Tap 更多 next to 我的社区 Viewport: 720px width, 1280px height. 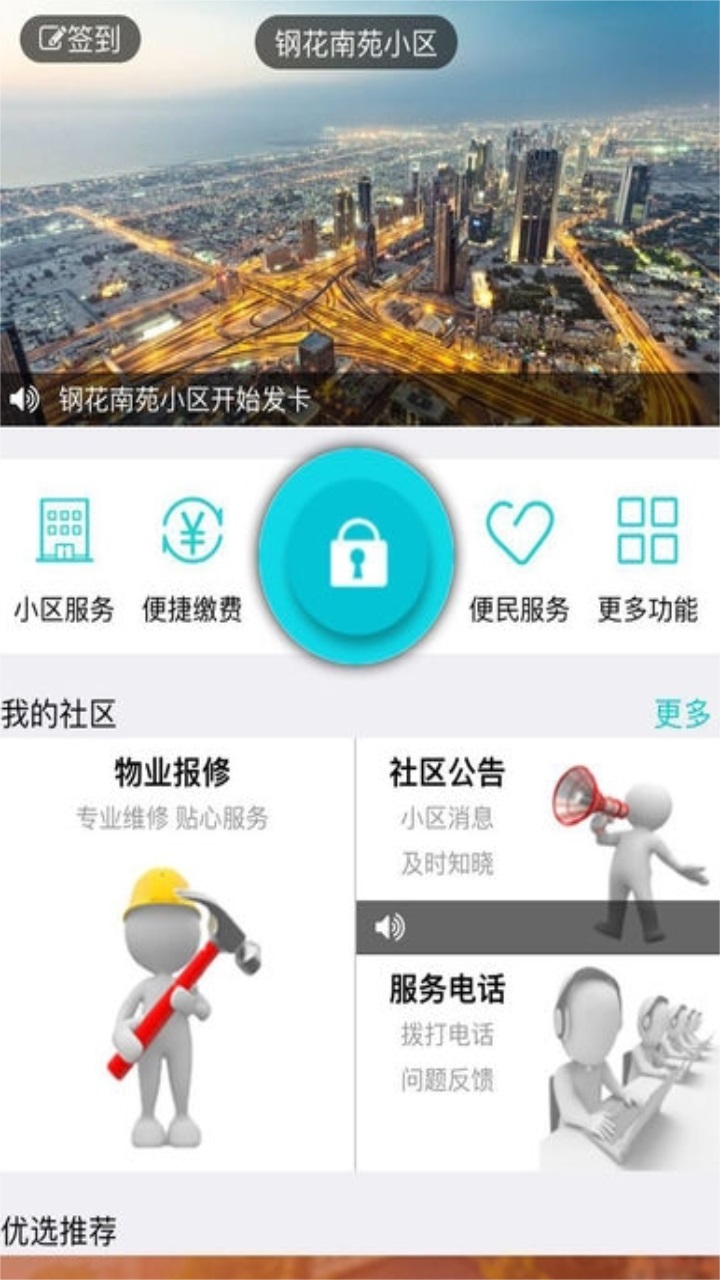click(683, 714)
